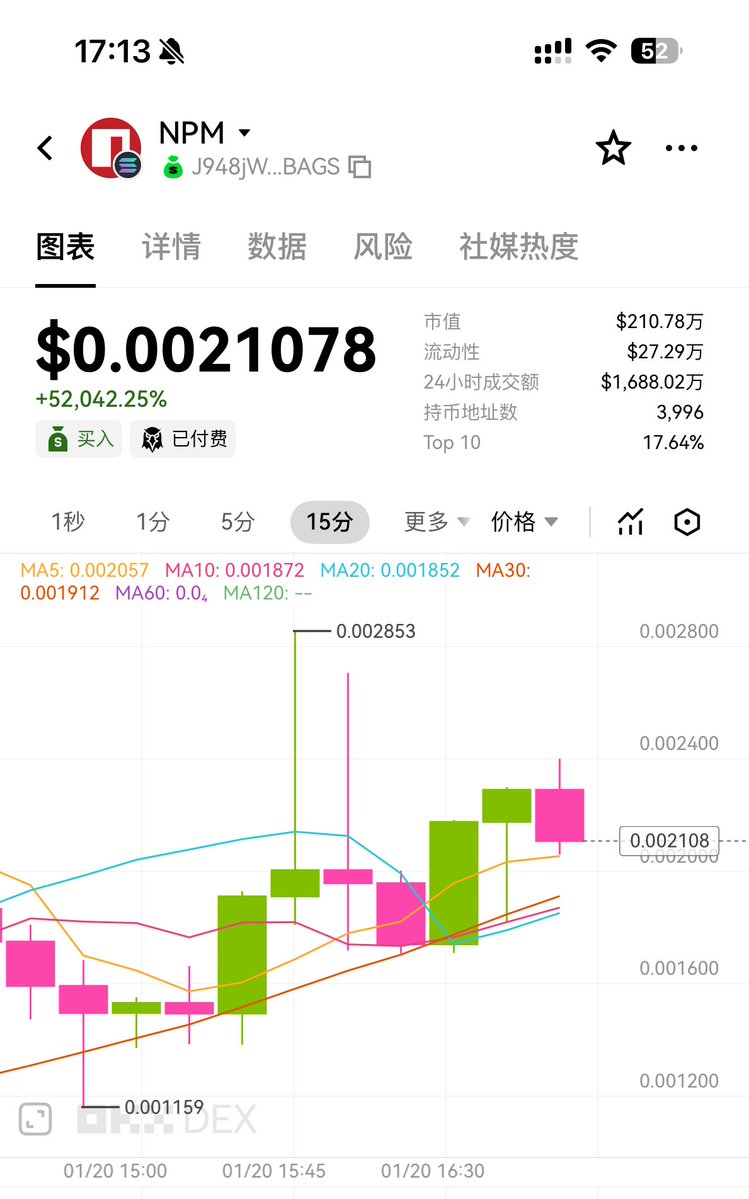The width and height of the screenshot is (749, 1199).
Task: Expand the 更多 interval dropdown
Action: 436,522
